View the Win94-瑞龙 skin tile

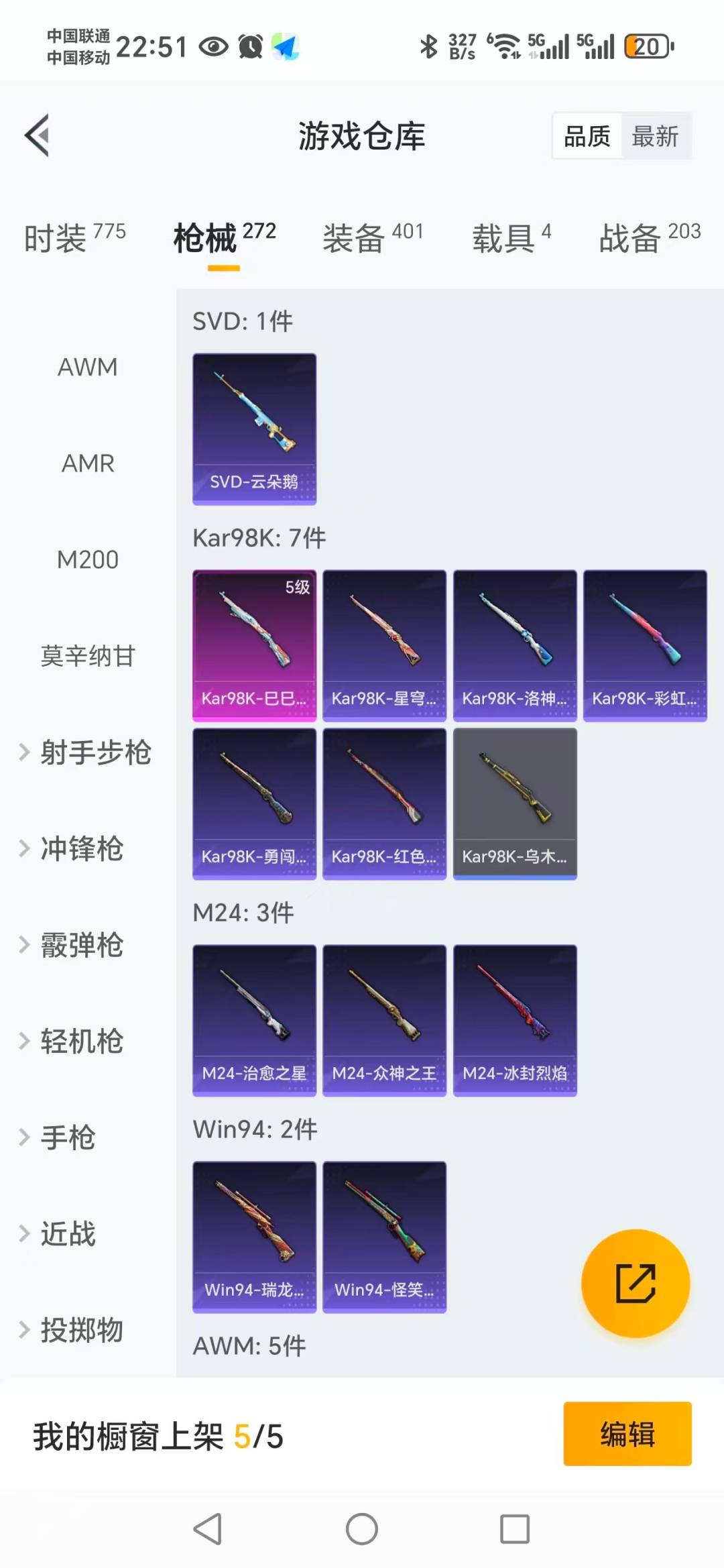(x=254, y=1237)
